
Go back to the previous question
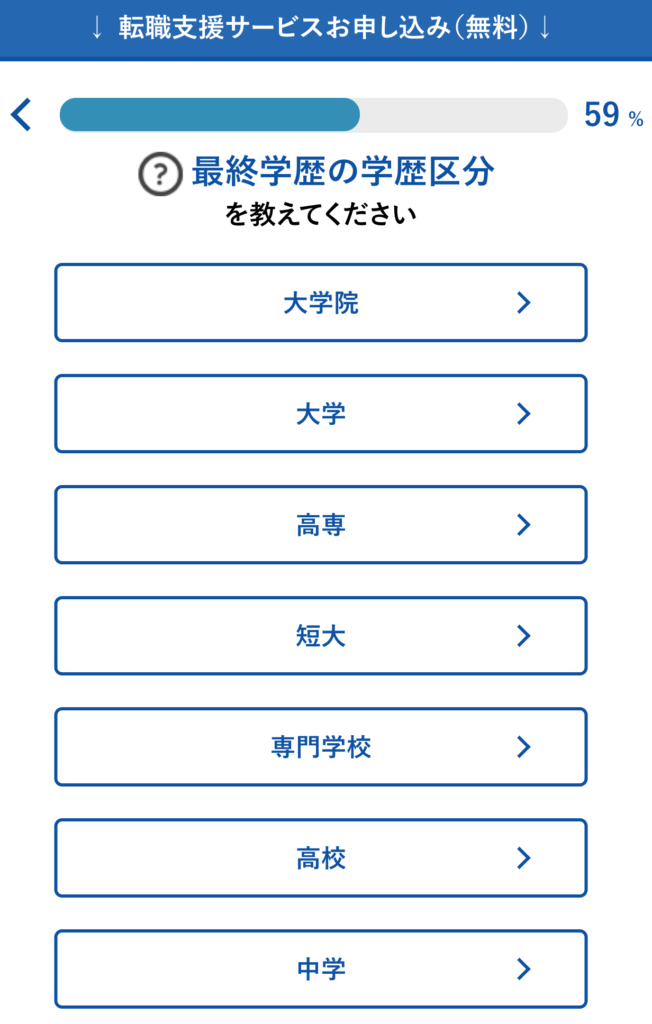click(x=21, y=115)
